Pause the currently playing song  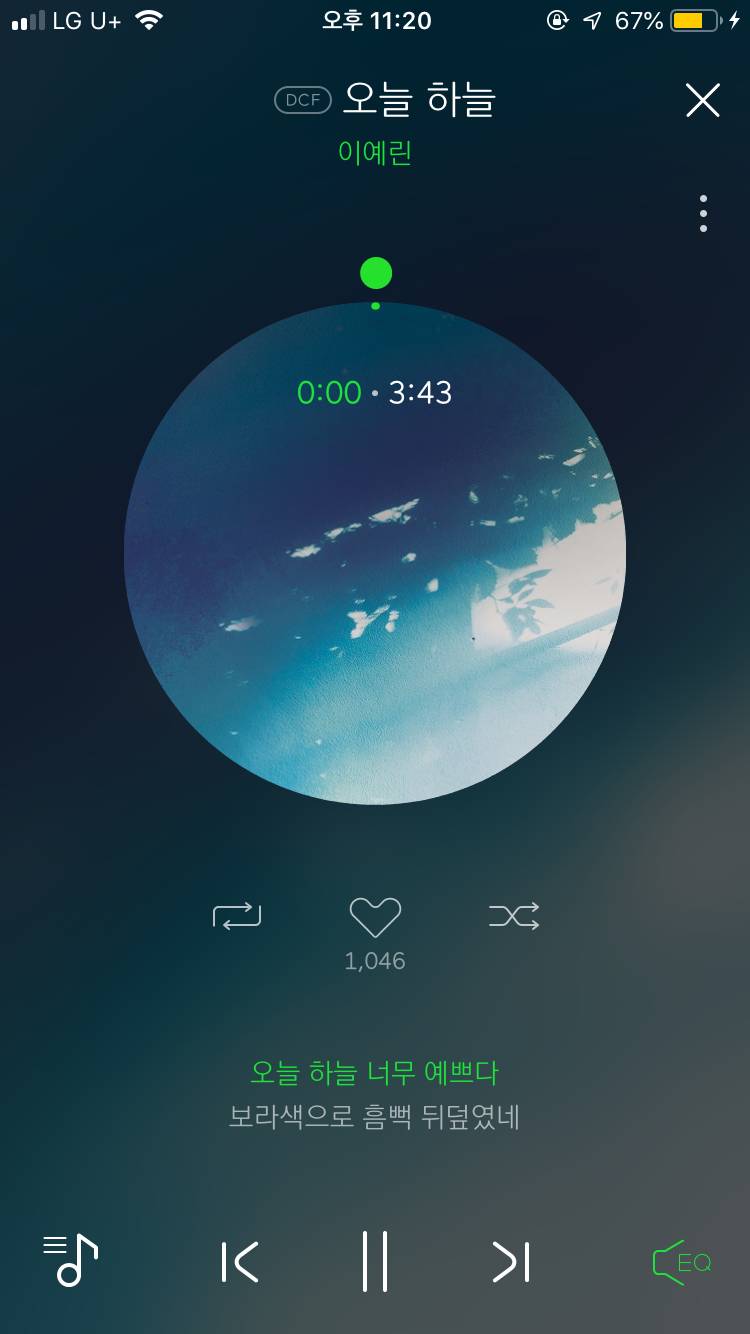pyautogui.click(x=375, y=1262)
